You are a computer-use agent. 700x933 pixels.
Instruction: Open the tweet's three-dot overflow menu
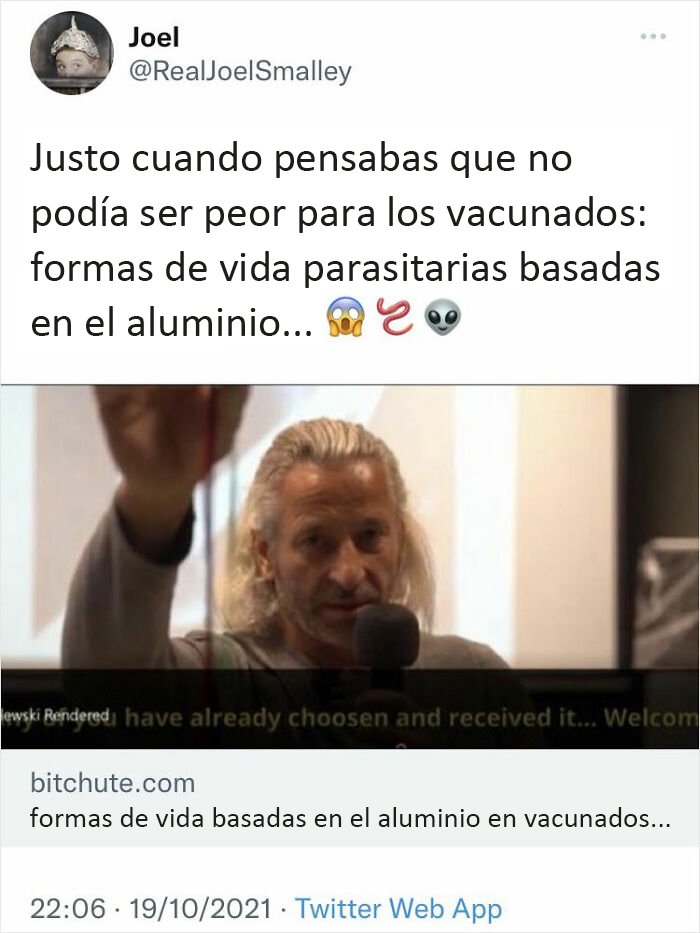[652, 37]
